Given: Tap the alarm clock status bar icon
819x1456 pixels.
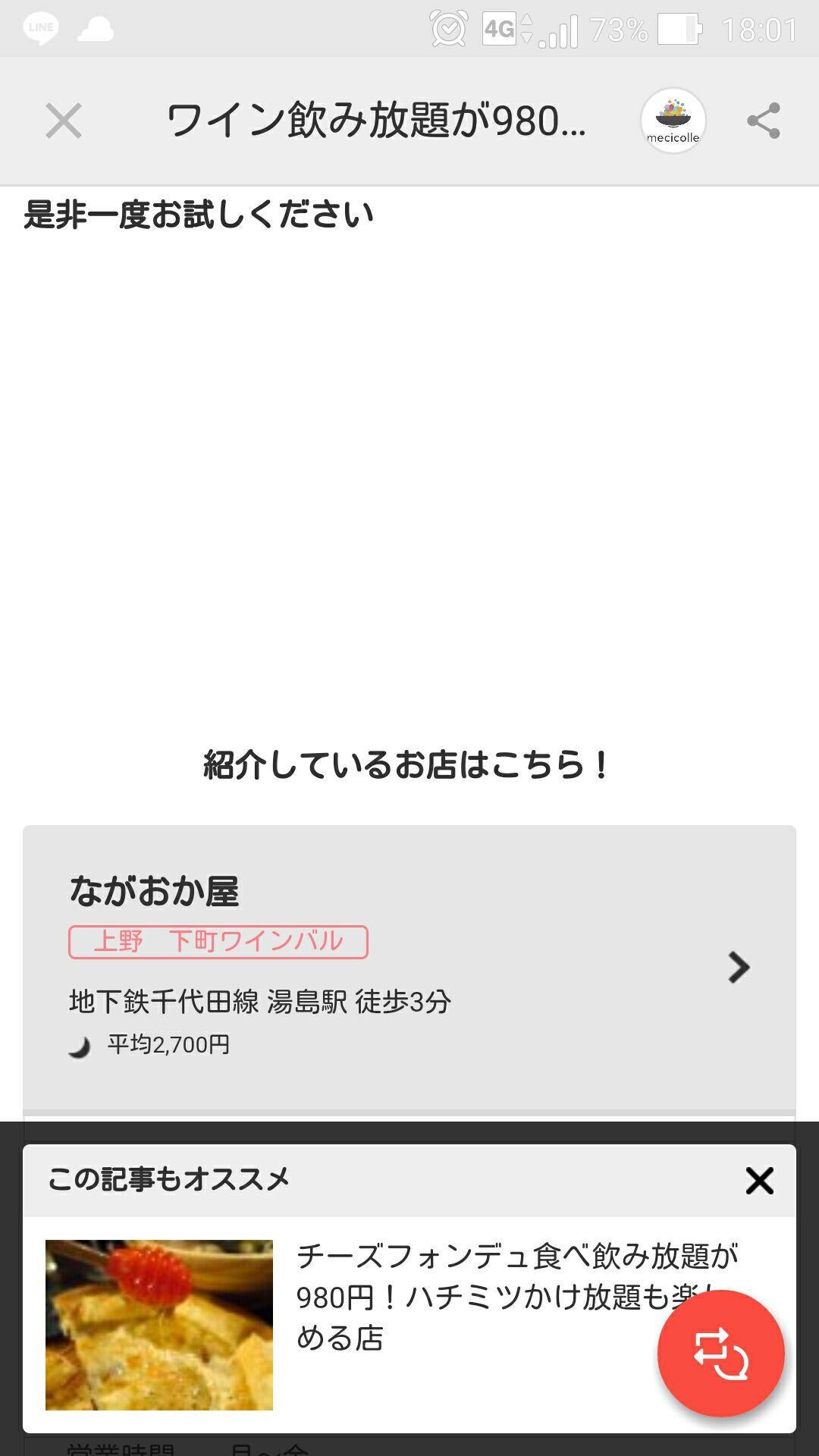Looking at the screenshot, I should [447, 28].
